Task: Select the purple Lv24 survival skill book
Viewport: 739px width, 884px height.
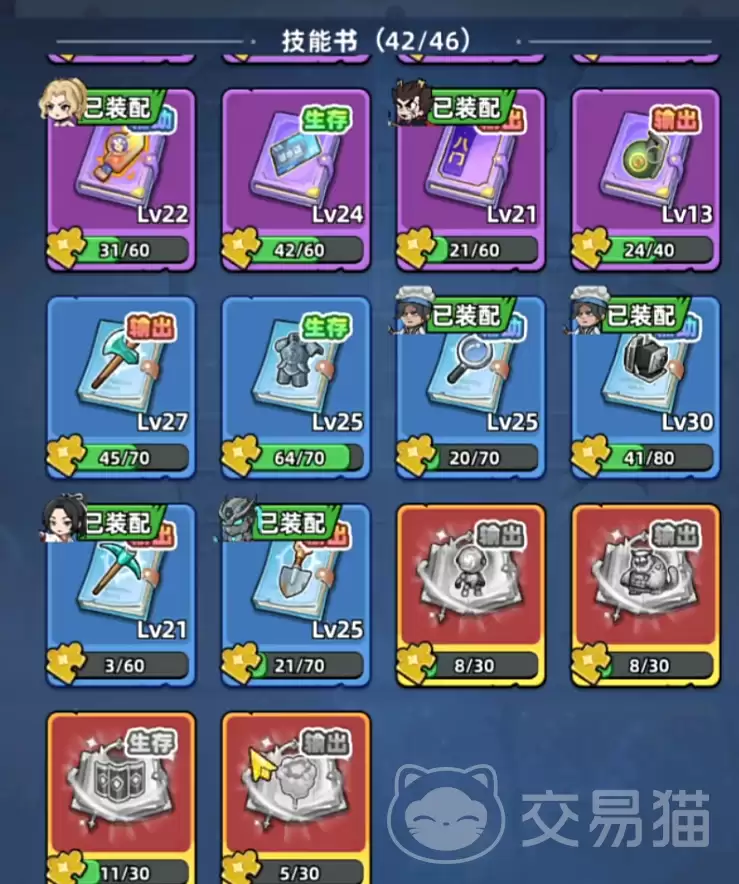Action: click(x=295, y=170)
